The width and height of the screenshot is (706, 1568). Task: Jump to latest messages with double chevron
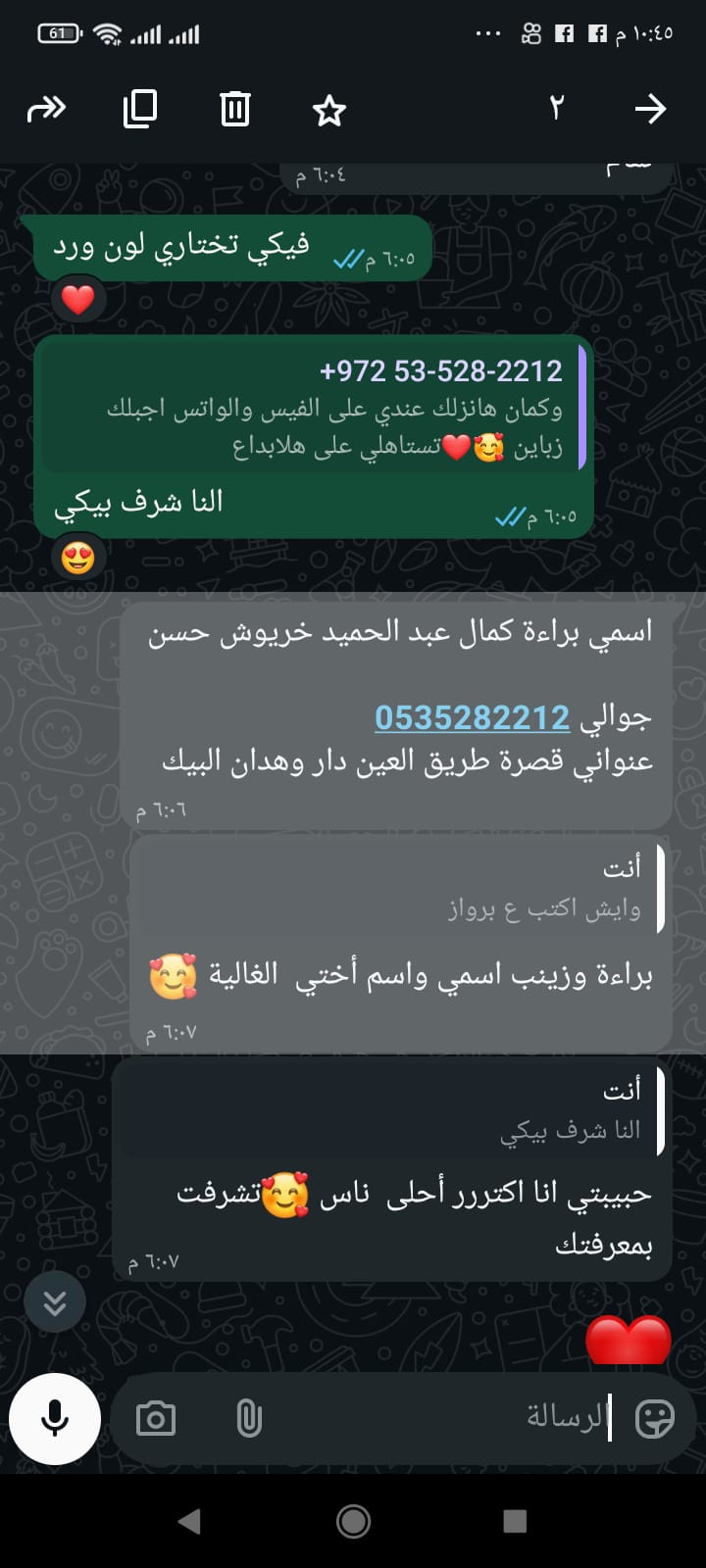[x=55, y=1302]
